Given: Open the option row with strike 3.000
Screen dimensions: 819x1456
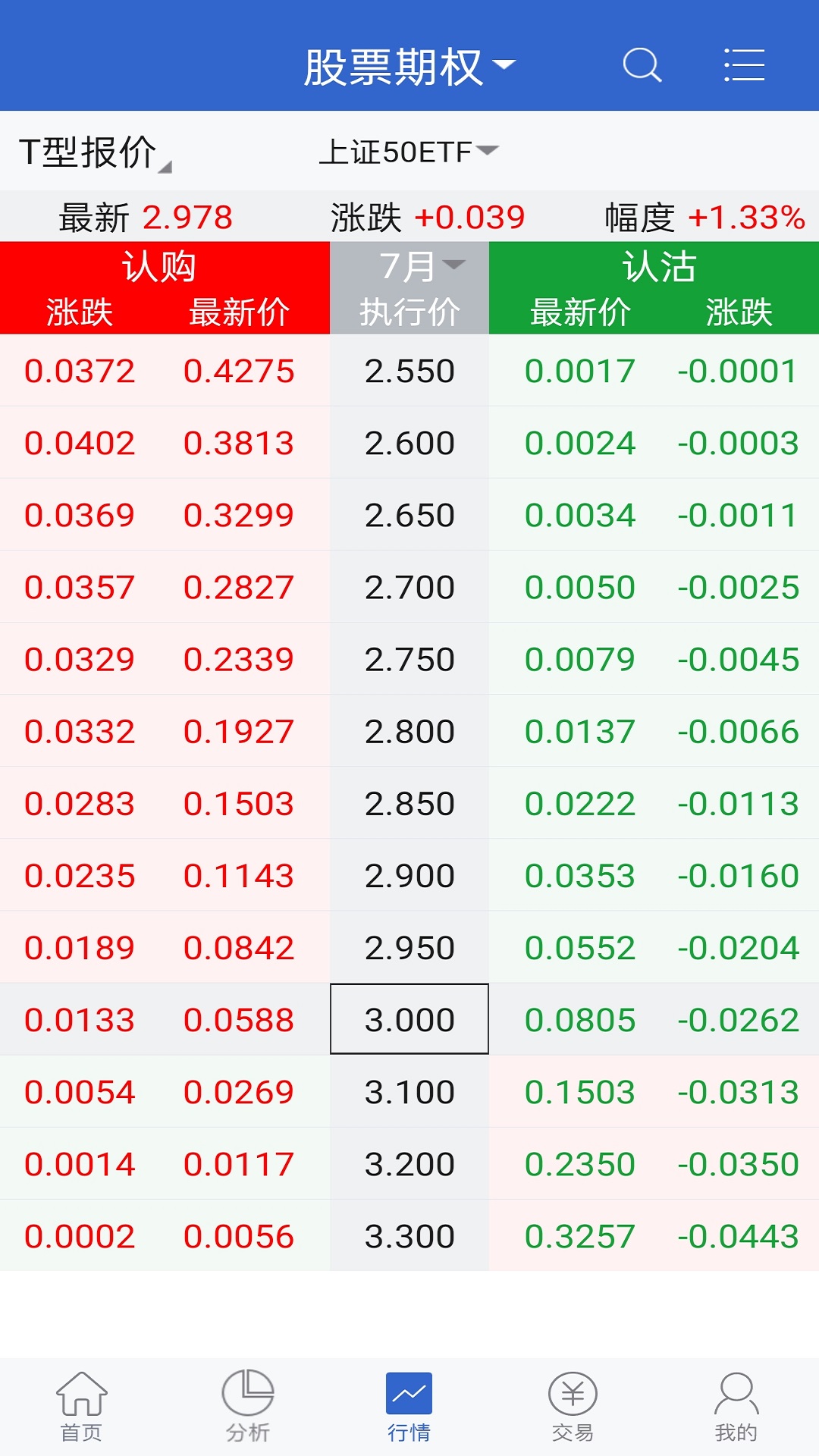Looking at the screenshot, I should pos(409,1019).
